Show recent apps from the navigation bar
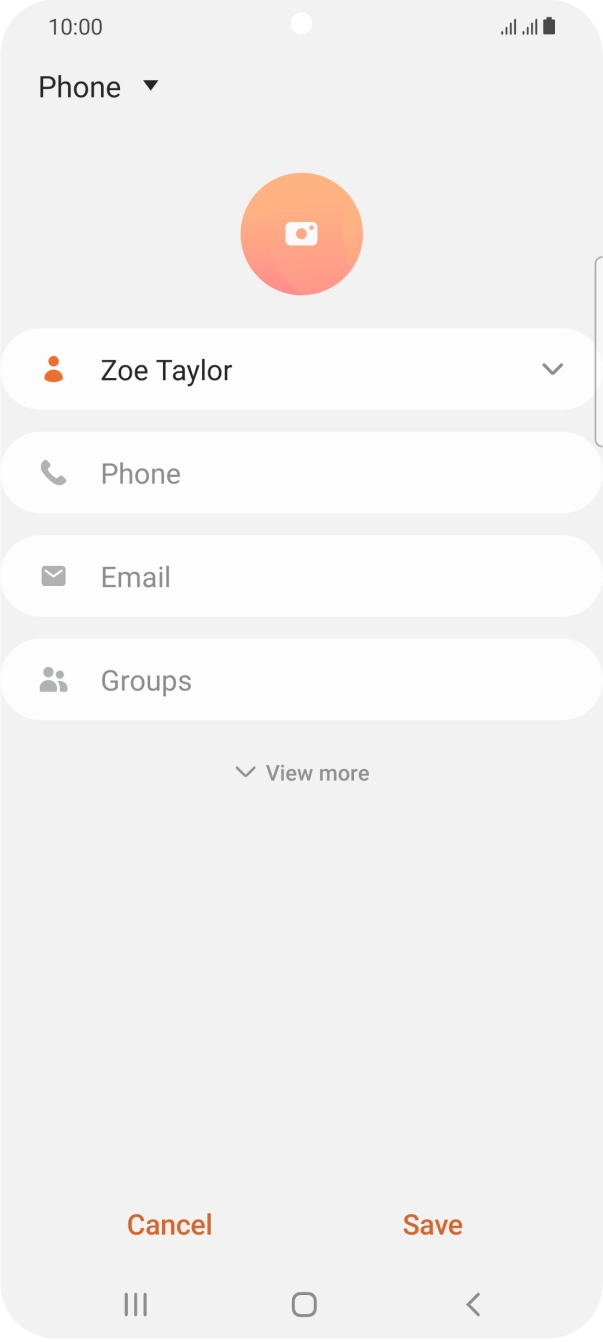The width and height of the screenshot is (603, 1342). pyautogui.click(x=135, y=1304)
